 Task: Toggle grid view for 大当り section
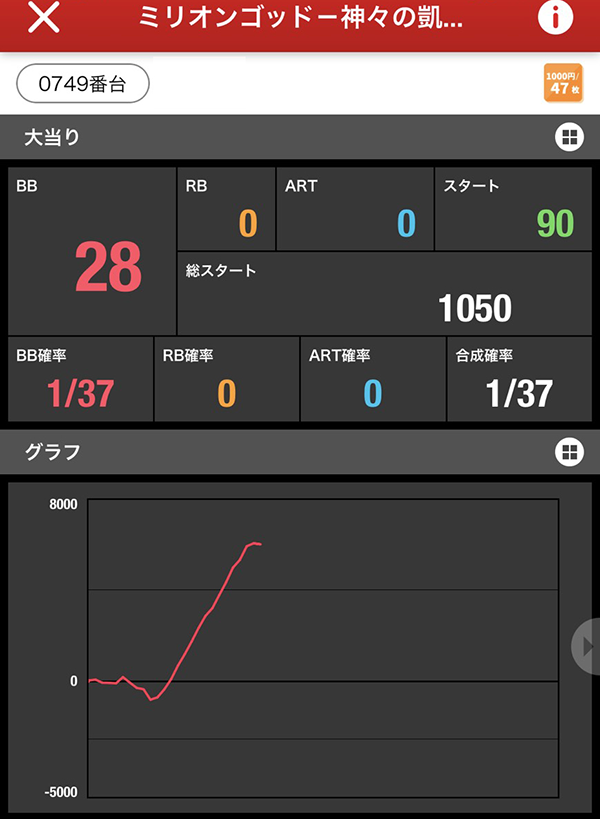click(569, 138)
